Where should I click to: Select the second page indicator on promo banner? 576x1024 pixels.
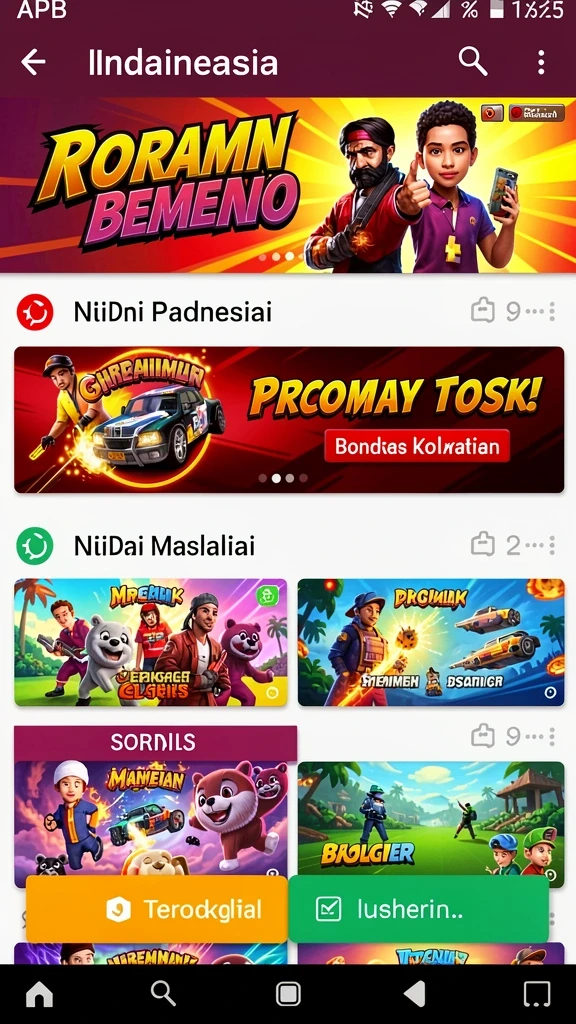(x=276, y=478)
